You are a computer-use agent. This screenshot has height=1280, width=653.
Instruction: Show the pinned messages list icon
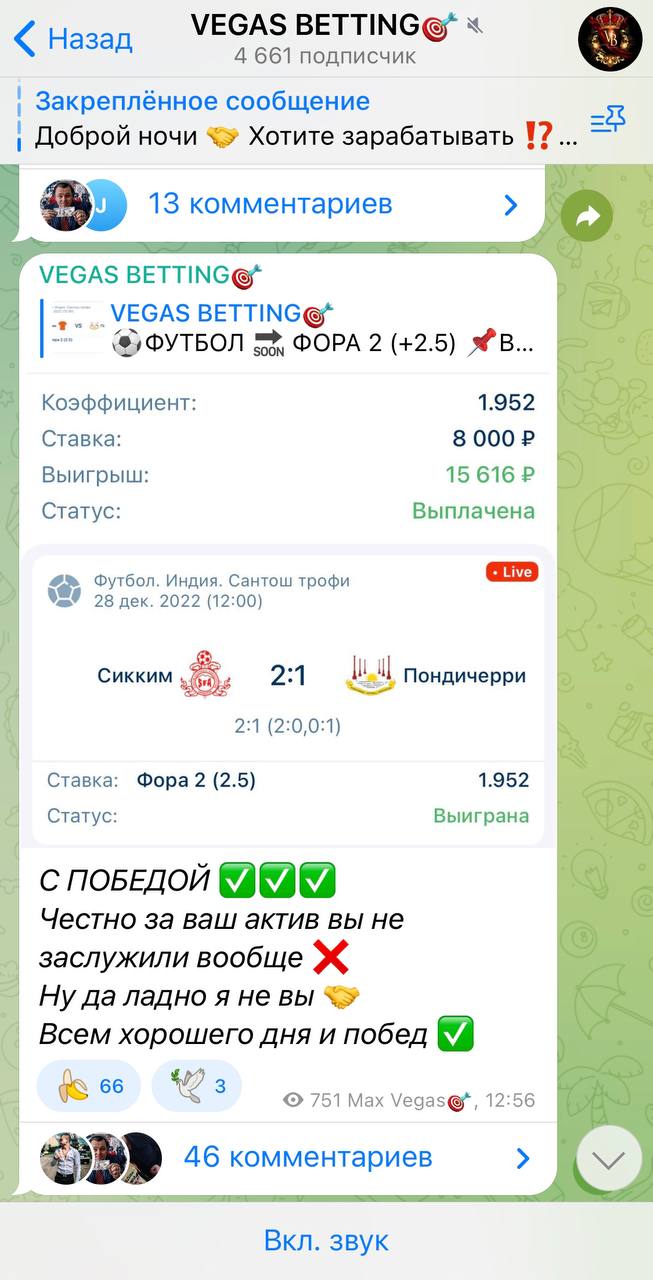[608, 121]
